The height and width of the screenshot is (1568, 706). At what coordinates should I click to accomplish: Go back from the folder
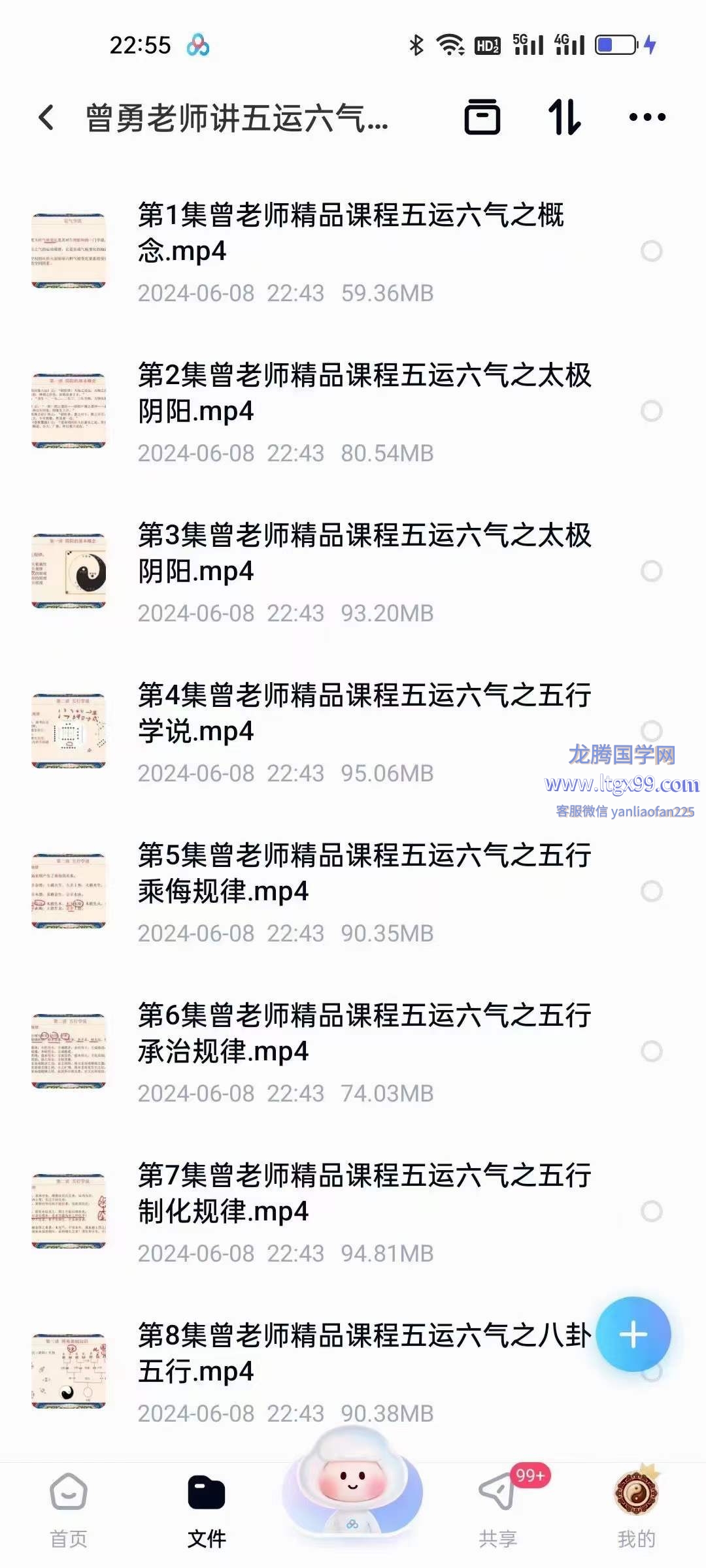46,118
